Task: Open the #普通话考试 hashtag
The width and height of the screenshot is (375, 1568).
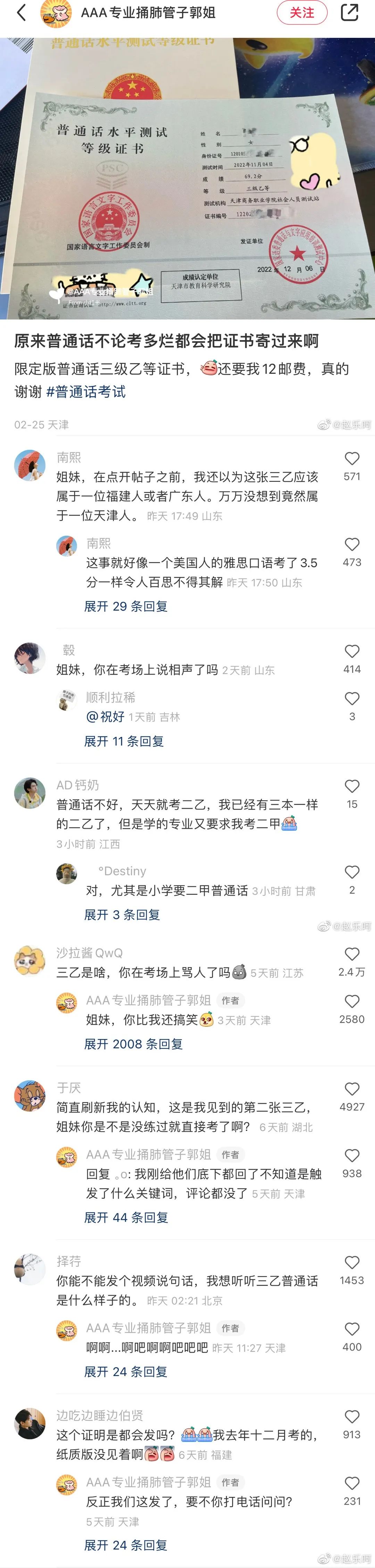Action: click(x=86, y=391)
